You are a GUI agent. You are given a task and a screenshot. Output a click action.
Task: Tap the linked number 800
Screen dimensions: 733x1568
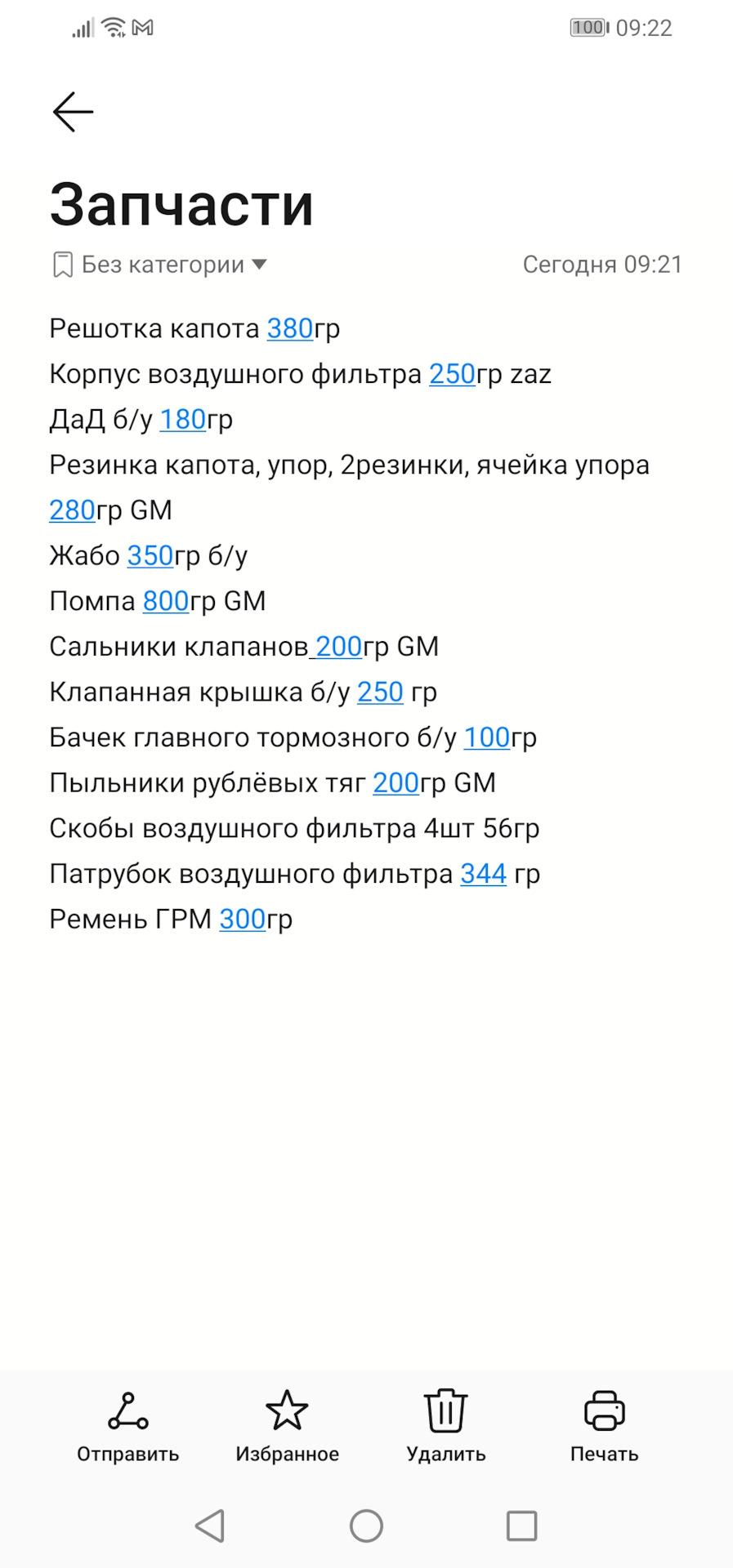click(x=166, y=601)
